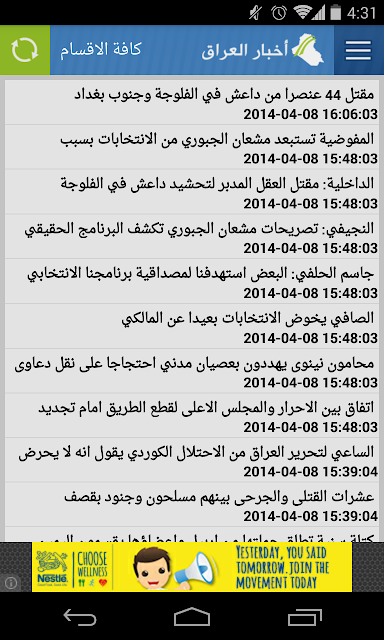
Task: Read الداخلية: مقتل العقل المدبر news item
Action: (192, 191)
